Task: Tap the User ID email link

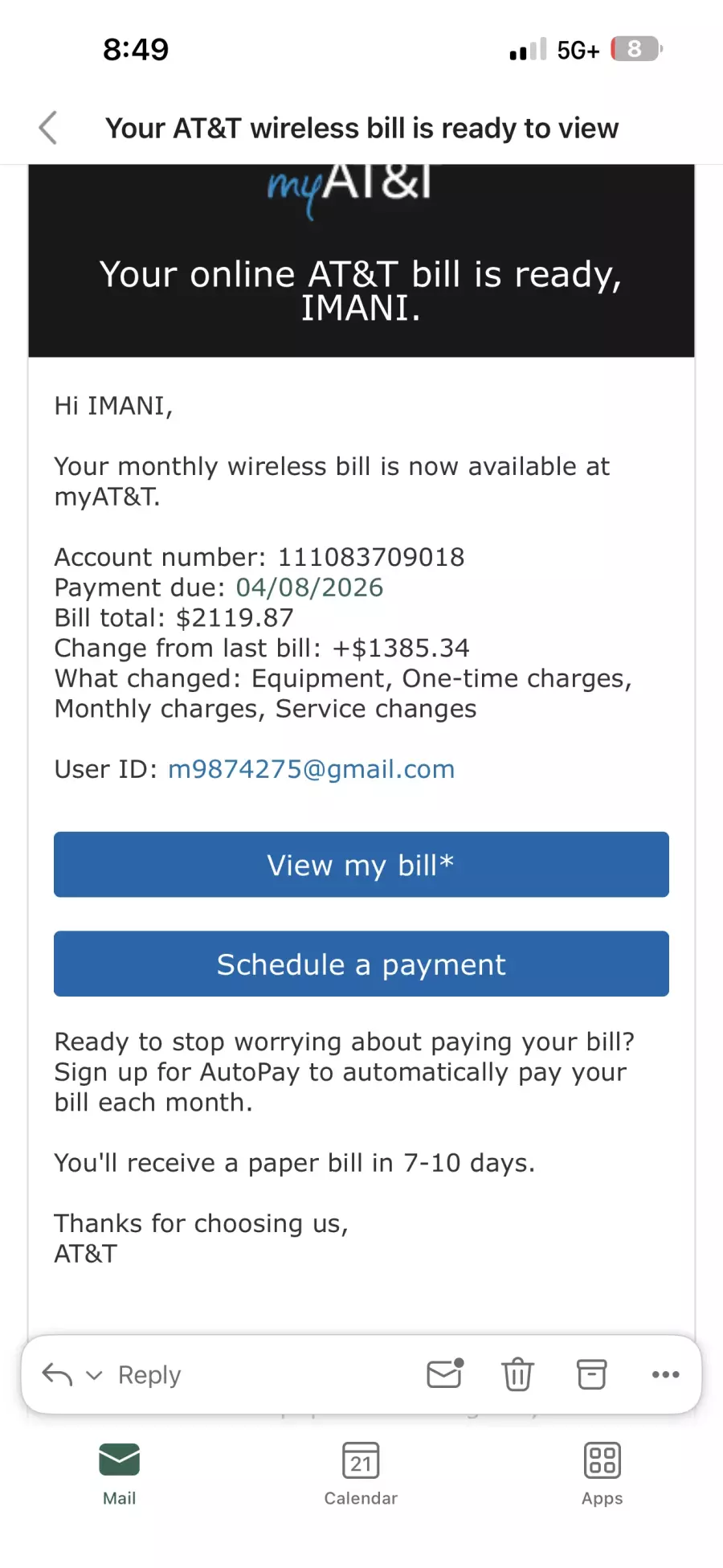Action: [x=311, y=769]
